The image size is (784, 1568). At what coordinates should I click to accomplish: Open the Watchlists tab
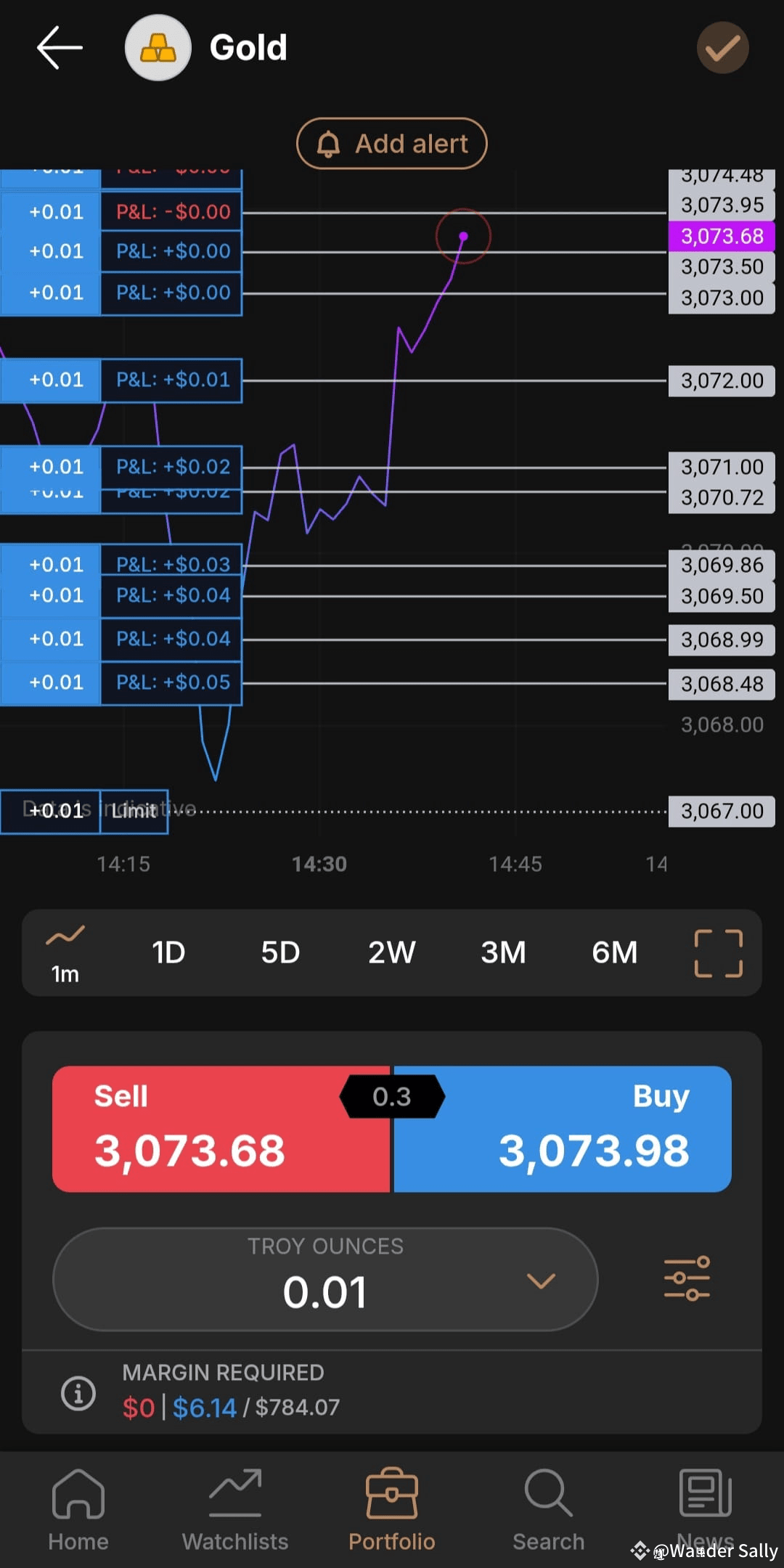235,1510
